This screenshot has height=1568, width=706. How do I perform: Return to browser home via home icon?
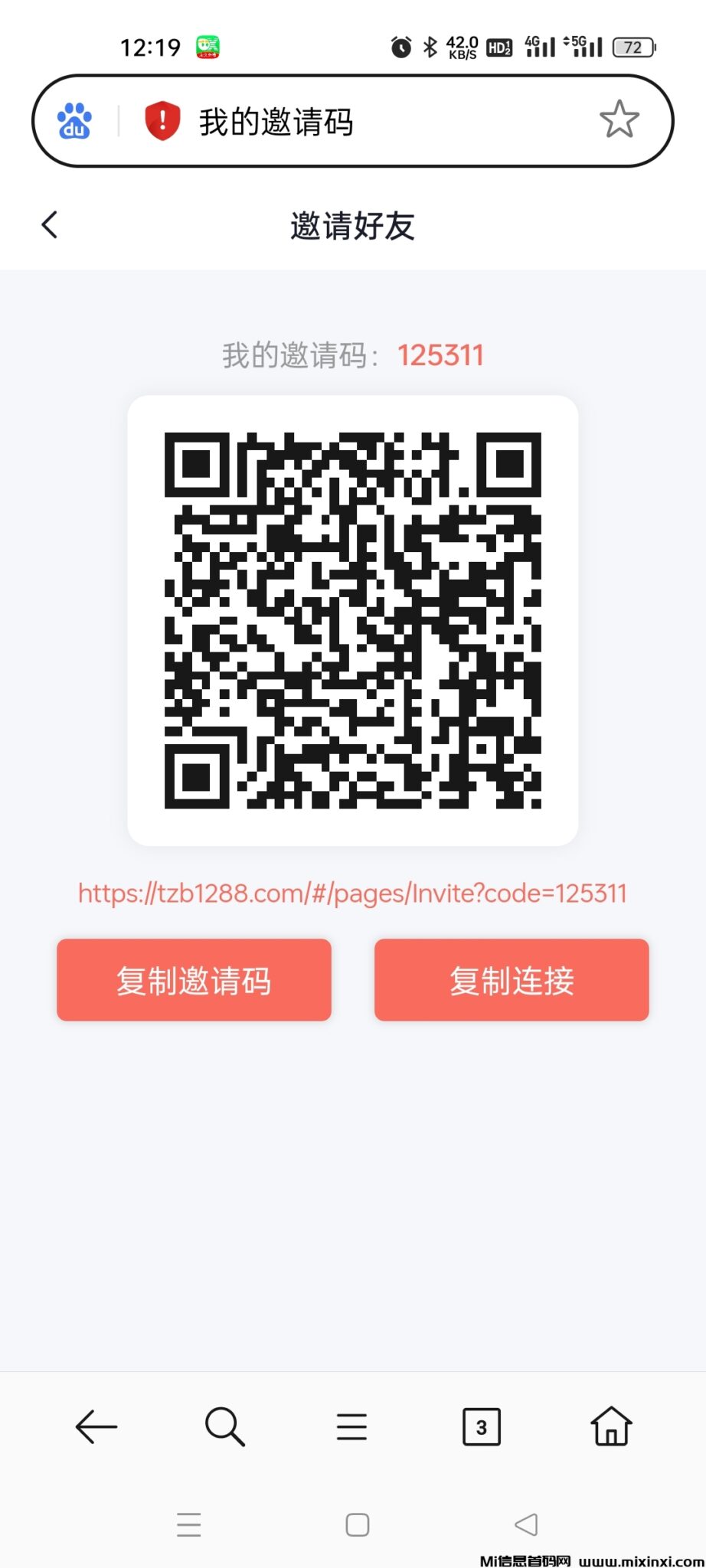click(610, 1426)
